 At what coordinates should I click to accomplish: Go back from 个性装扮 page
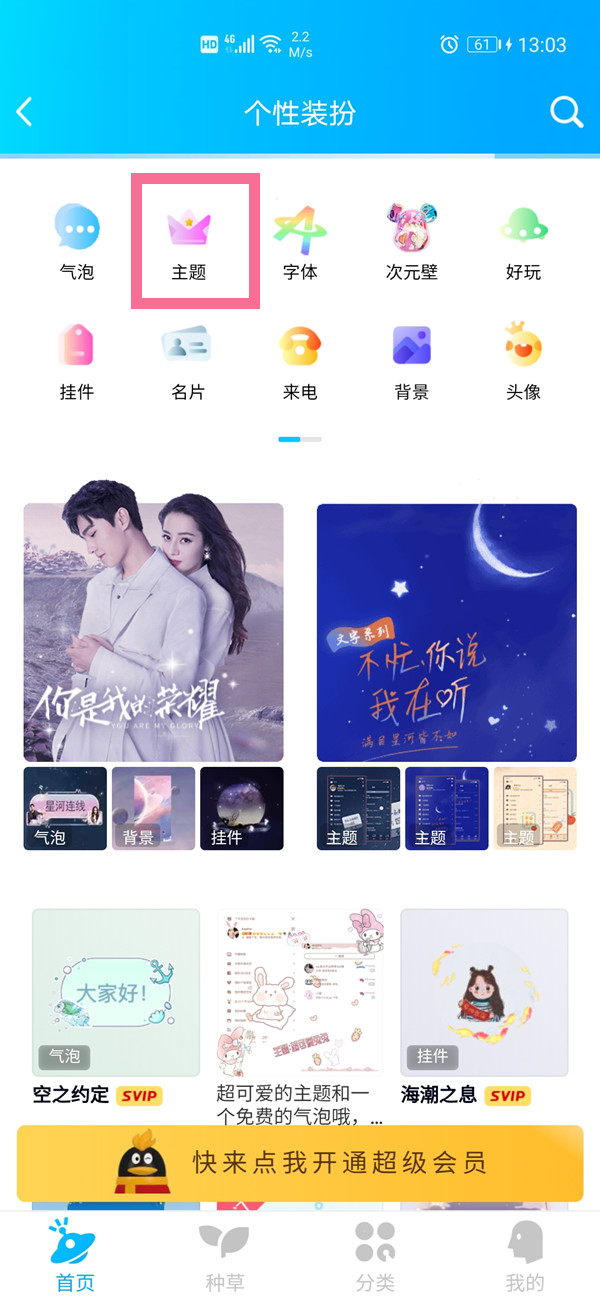point(26,112)
